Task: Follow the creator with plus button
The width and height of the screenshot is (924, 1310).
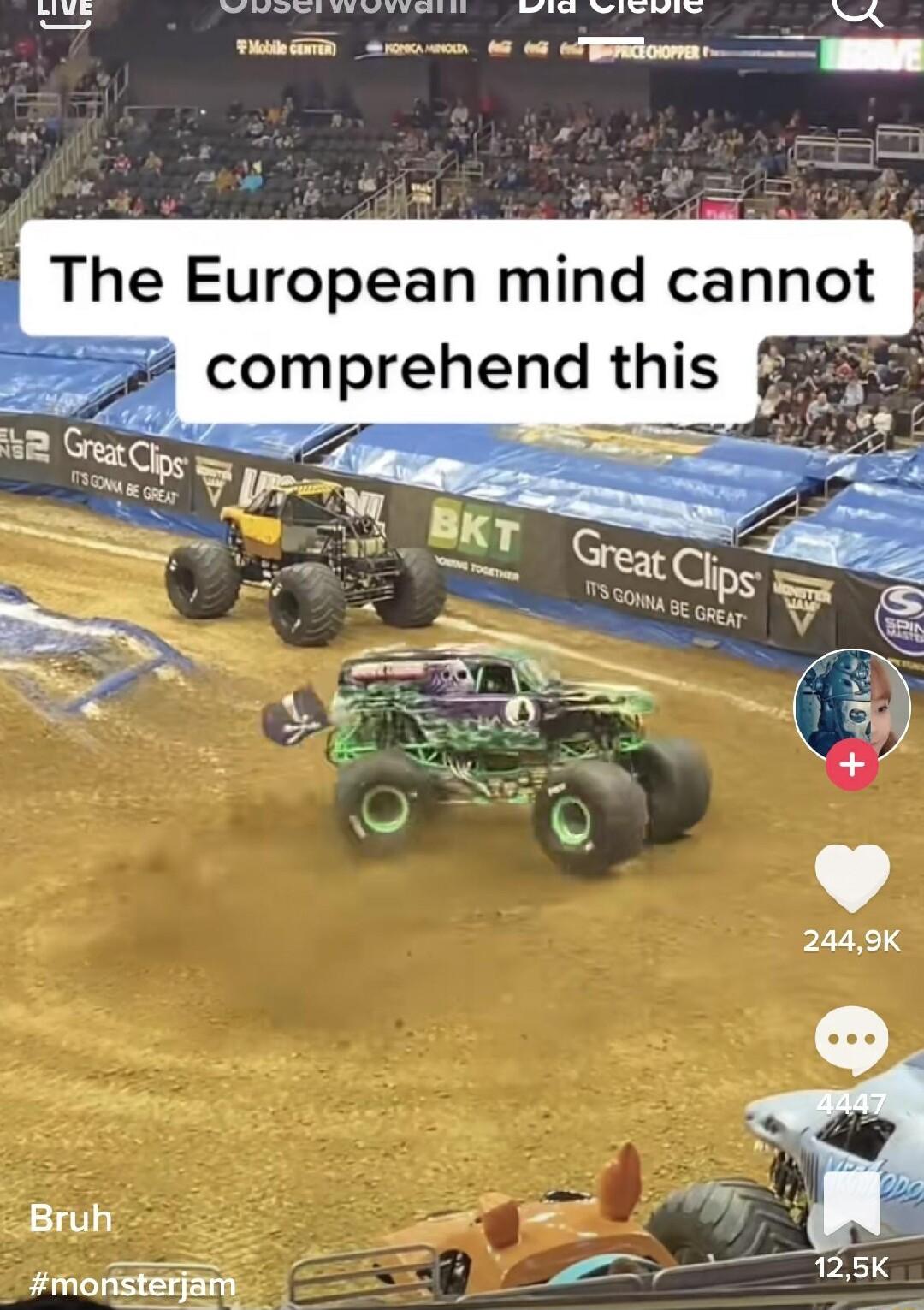Action: (x=851, y=764)
